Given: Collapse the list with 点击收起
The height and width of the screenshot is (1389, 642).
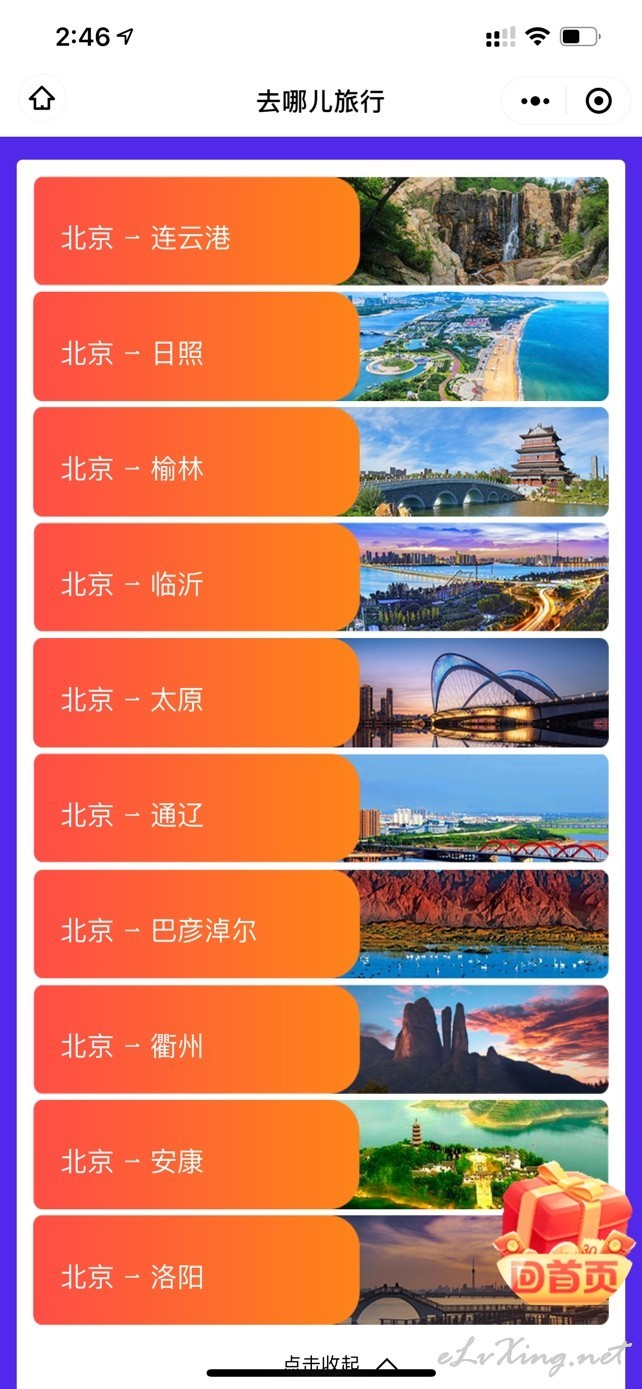Looking at the screenshot, I should pos(340,1364).
